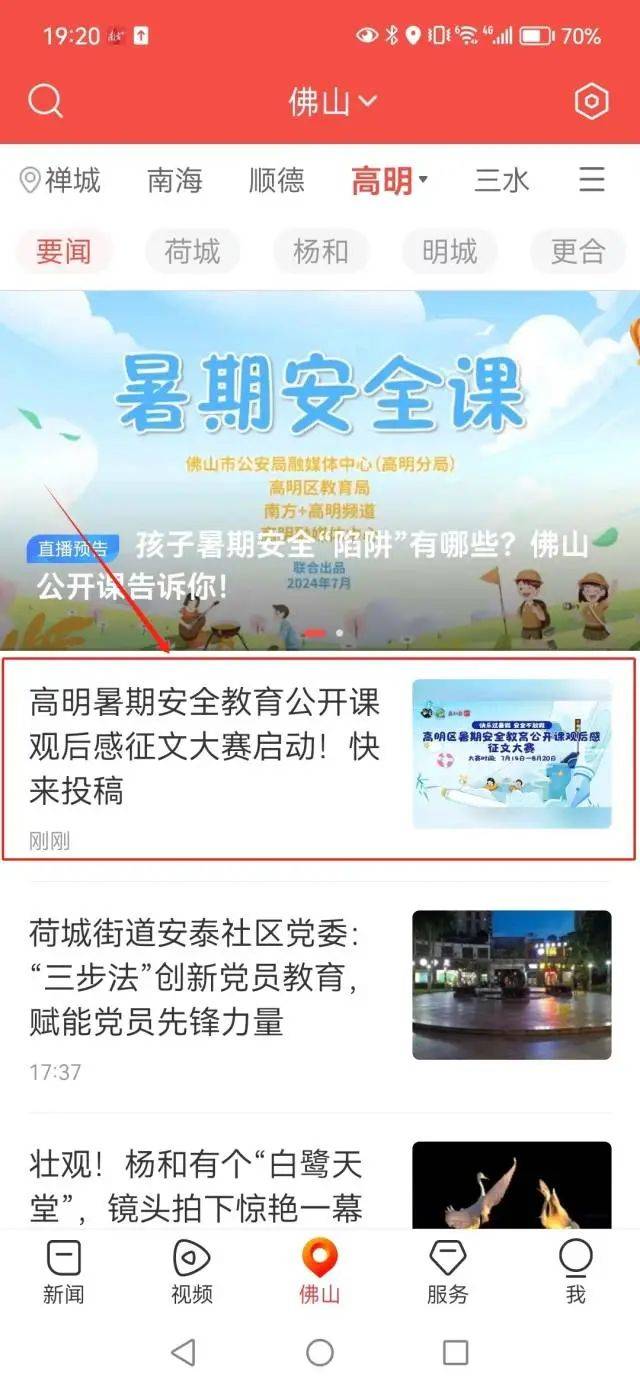
Task: Open the 白鹭天堂 article
Action: tap(205, 1185)
